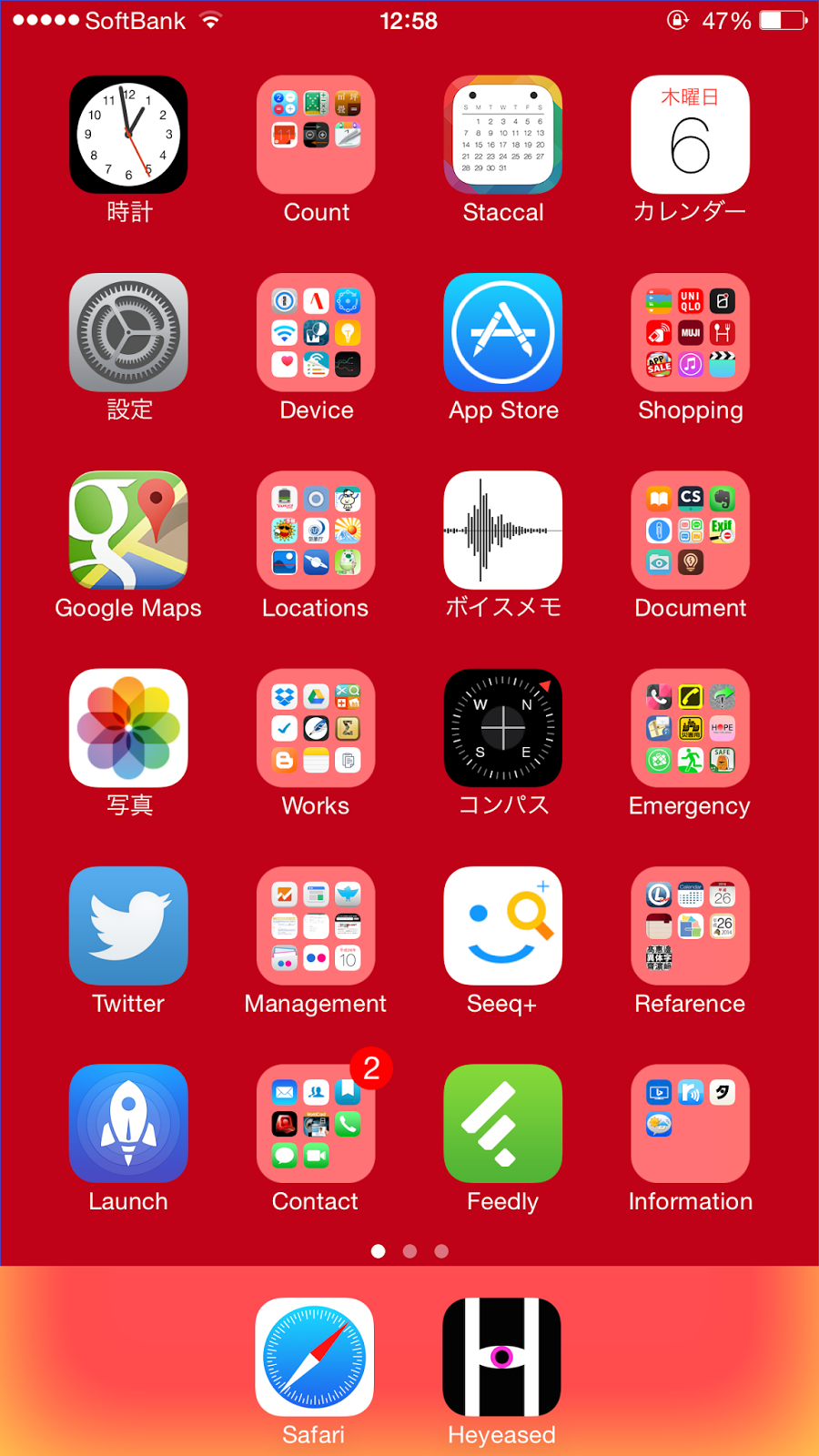Open the App Store
This screenshot has width=819, height=1456.
[502, 332]
